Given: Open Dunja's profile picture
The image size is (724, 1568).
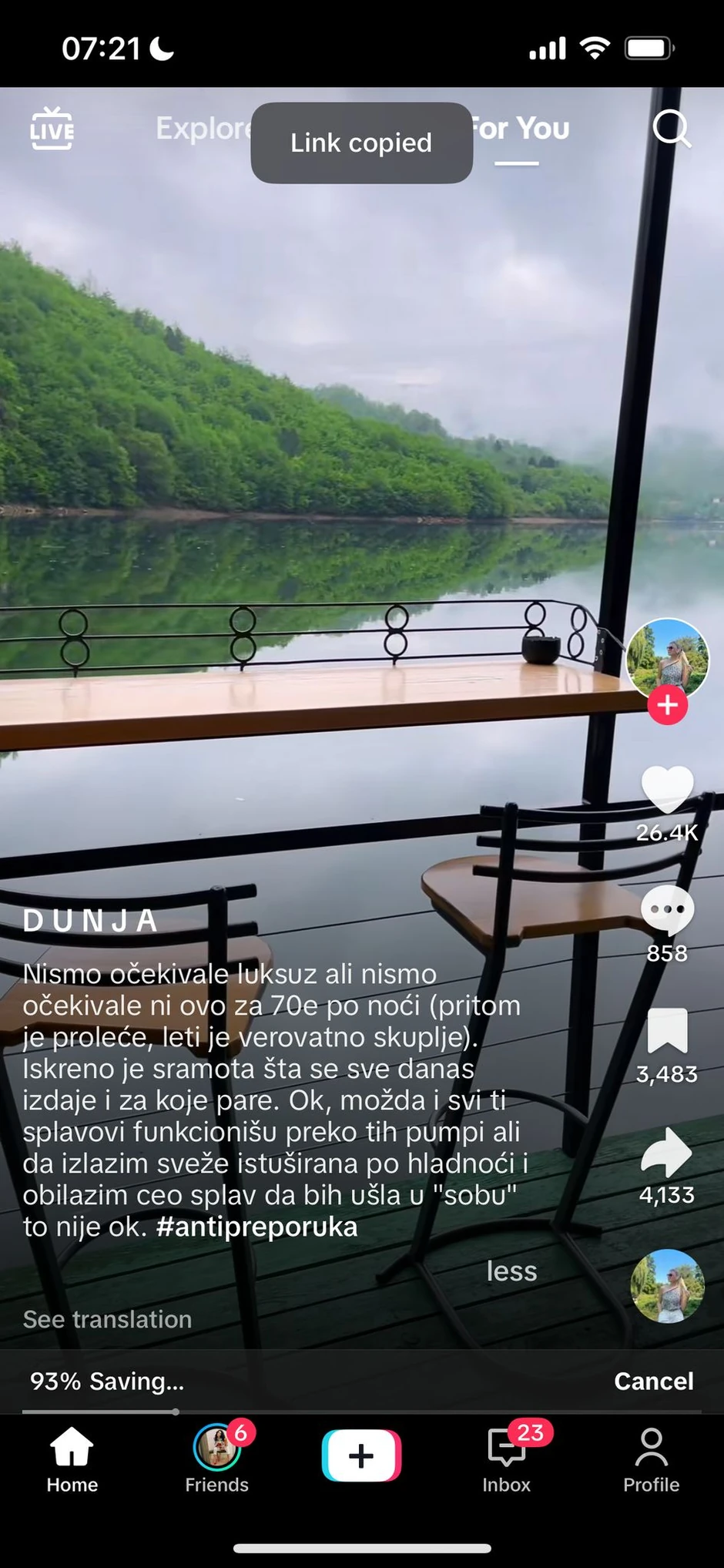Looking at the screenshot, I should point(667,657).
